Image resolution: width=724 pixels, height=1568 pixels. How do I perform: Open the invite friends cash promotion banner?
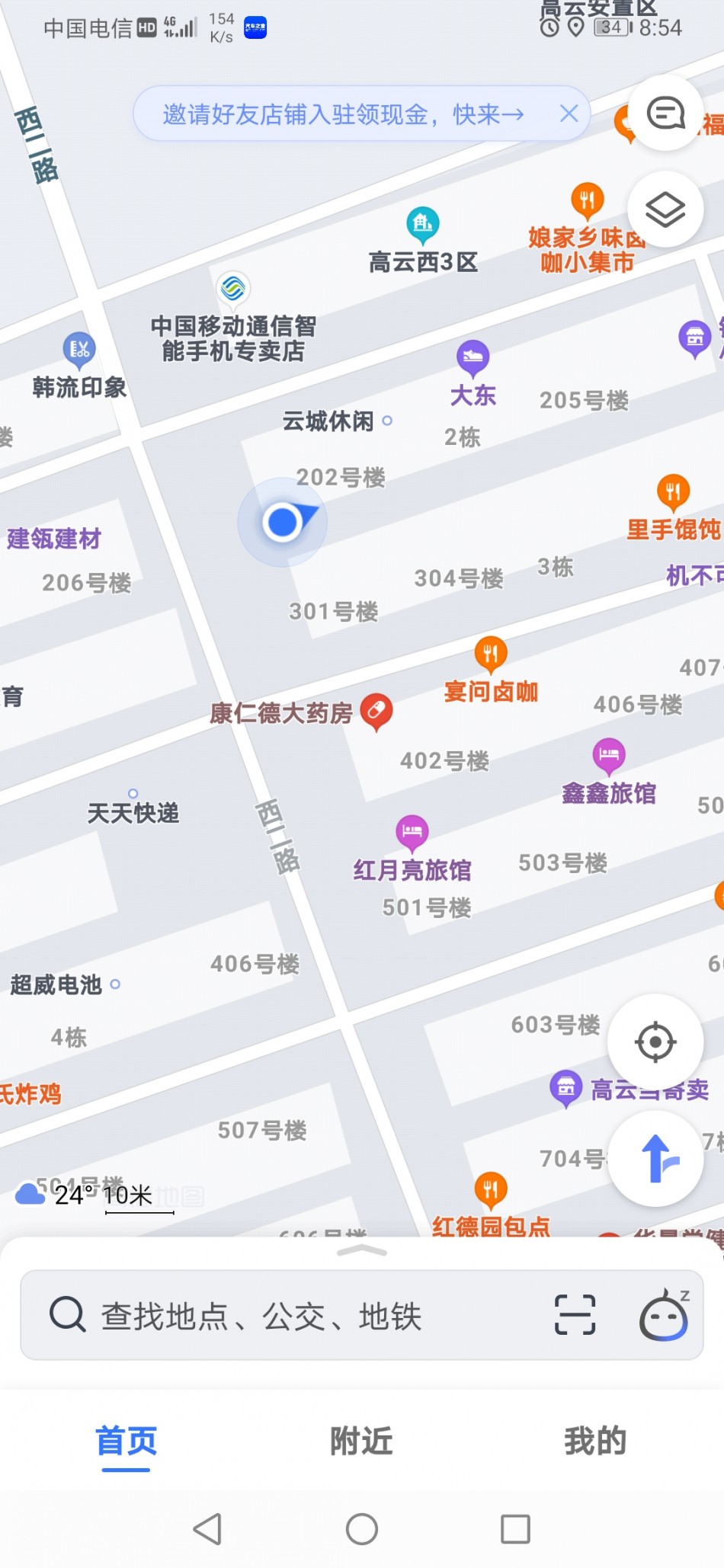[x=343, y=114]
